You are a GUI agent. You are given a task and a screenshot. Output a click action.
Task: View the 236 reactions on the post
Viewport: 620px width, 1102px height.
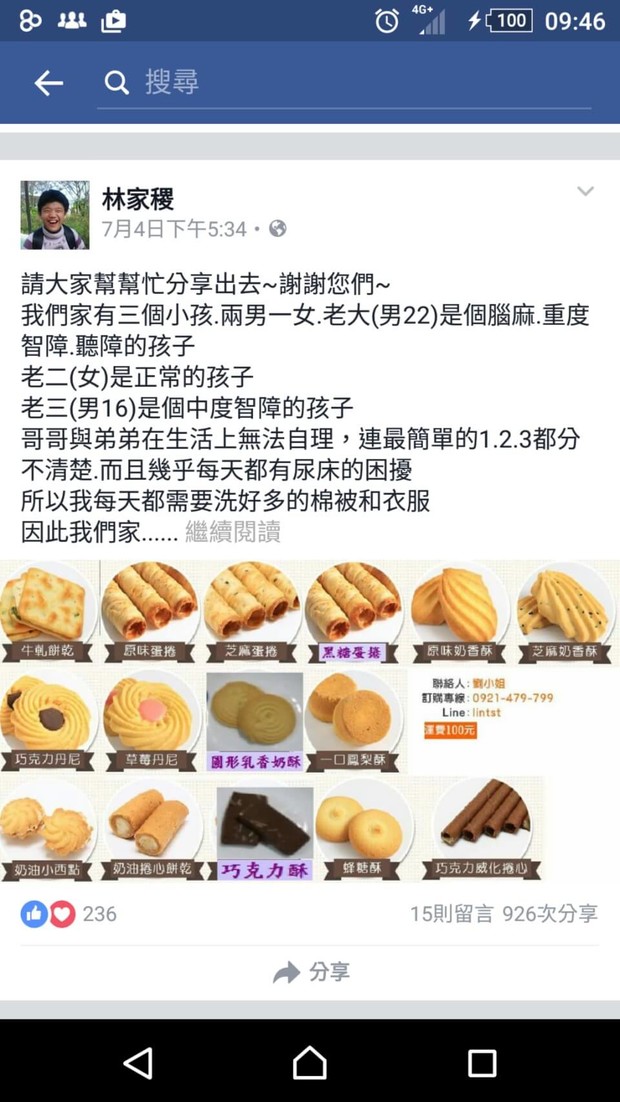(70, 914)
